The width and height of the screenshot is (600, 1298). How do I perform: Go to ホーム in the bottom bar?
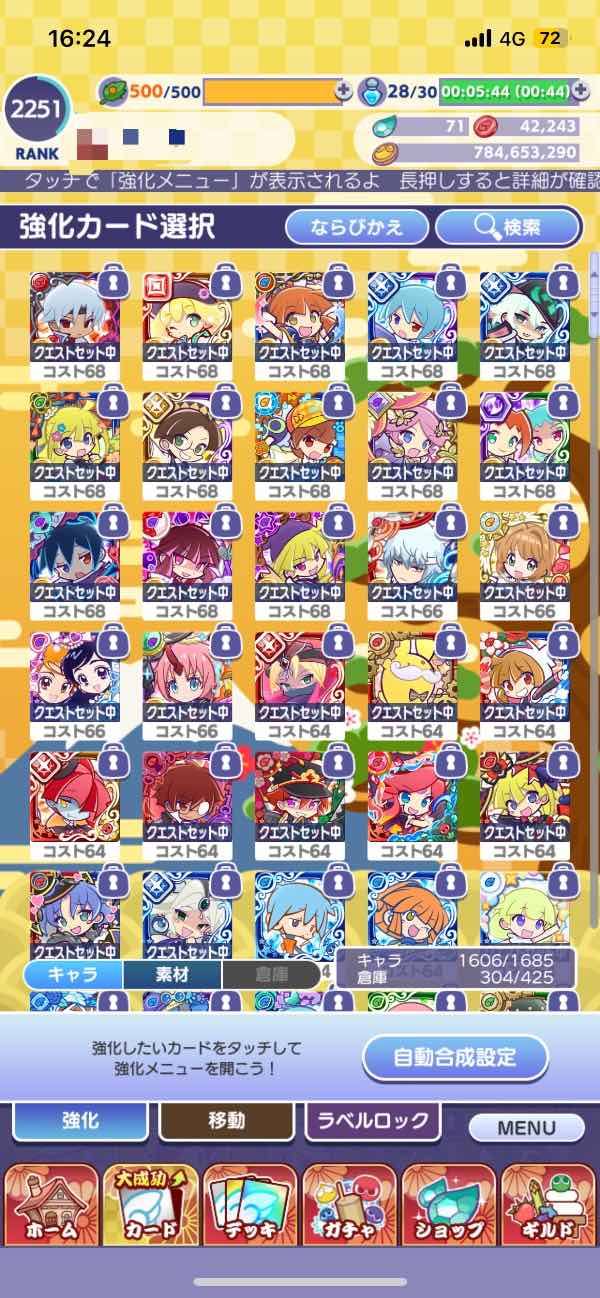click(x=51, y=1205)
